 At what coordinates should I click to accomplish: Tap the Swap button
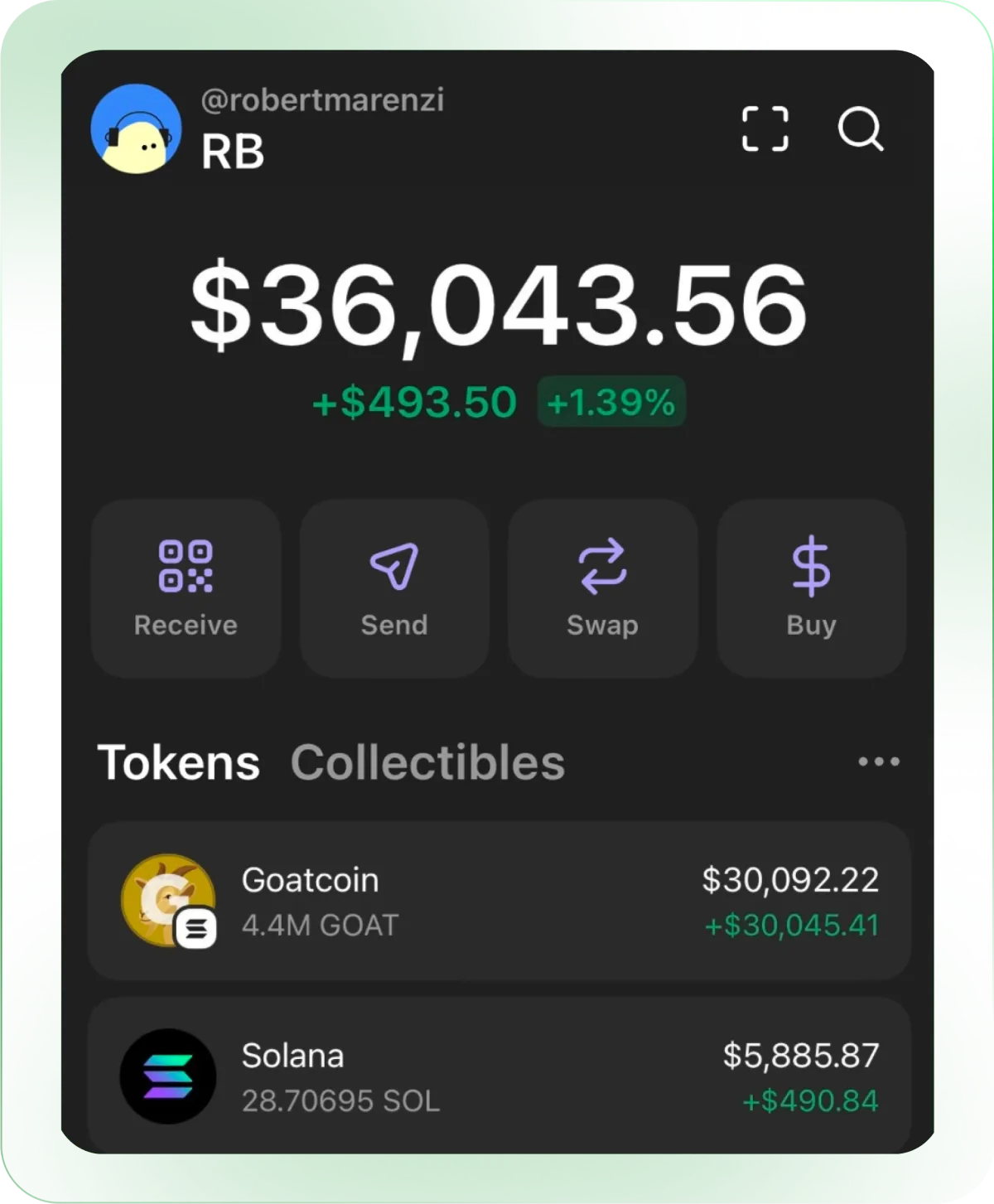coord(602,588)
